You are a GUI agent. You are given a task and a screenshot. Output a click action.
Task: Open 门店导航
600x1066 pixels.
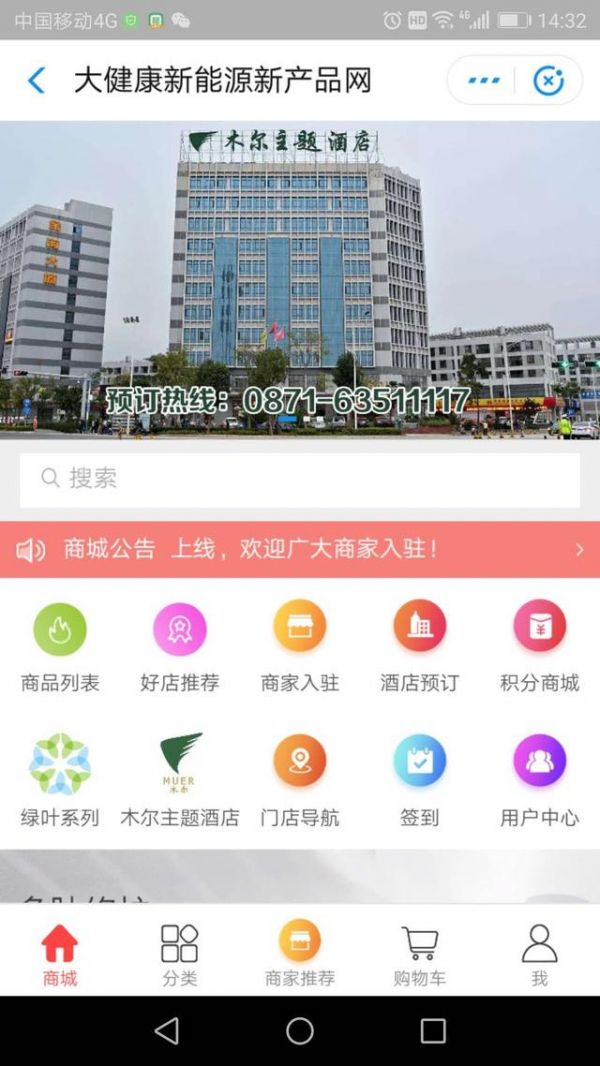[300, 780]
